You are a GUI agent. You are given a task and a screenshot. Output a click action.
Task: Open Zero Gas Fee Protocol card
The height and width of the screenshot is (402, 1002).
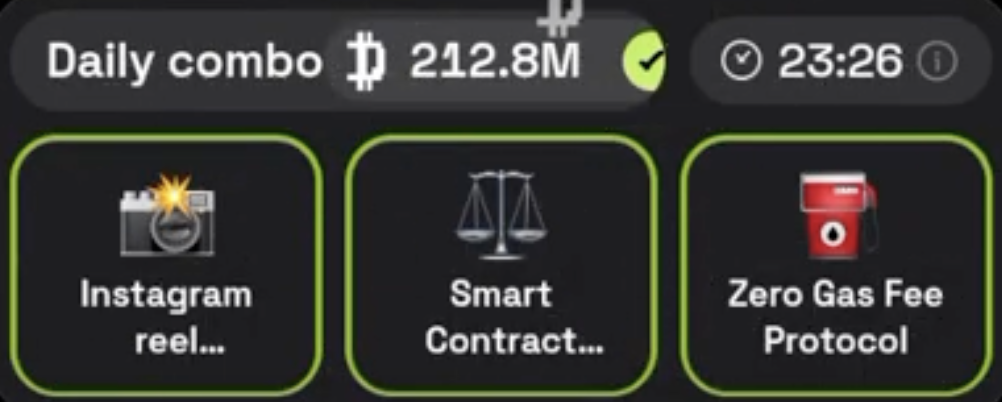(x=836, y=265)
